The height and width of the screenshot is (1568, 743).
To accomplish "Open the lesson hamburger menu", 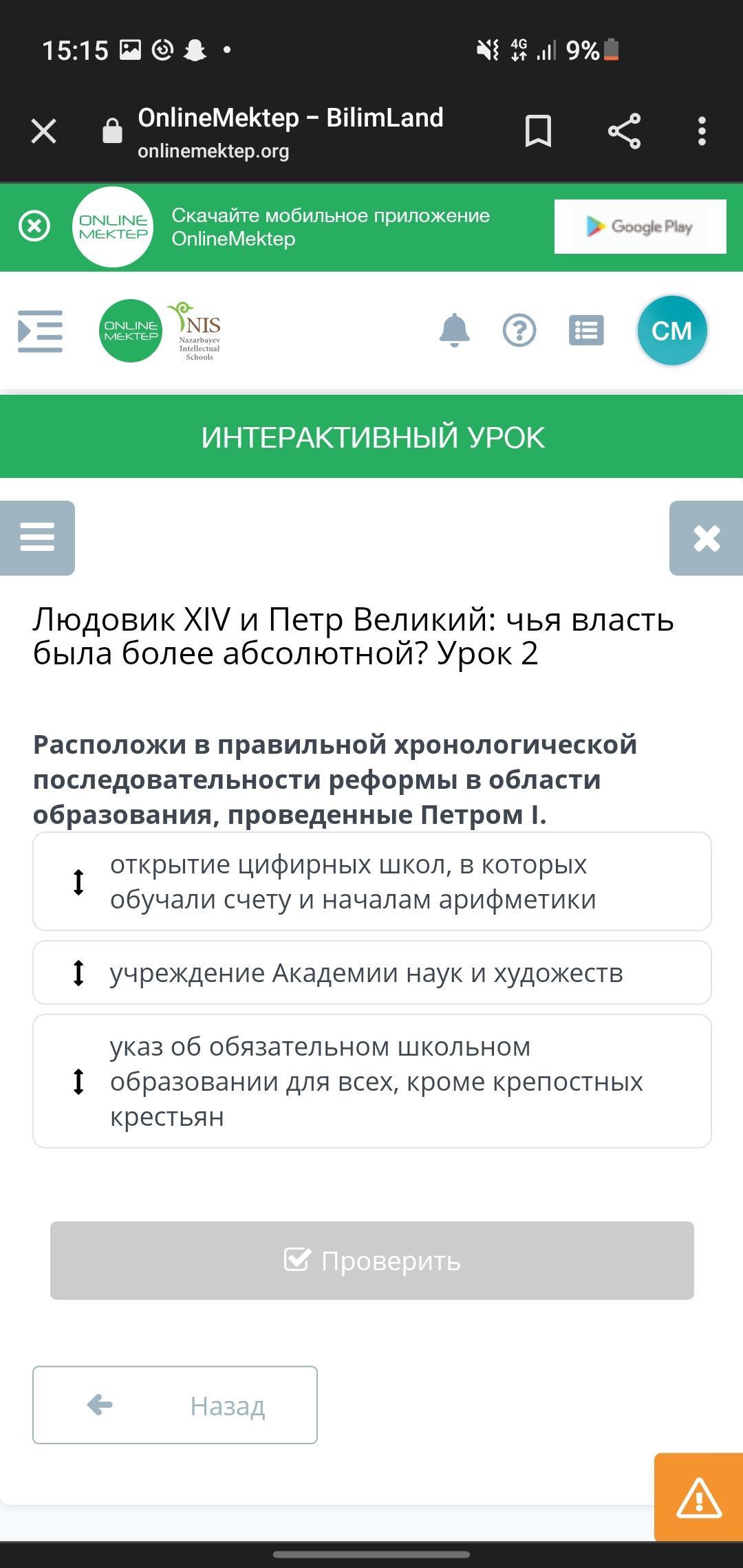I will pos(37,538).
